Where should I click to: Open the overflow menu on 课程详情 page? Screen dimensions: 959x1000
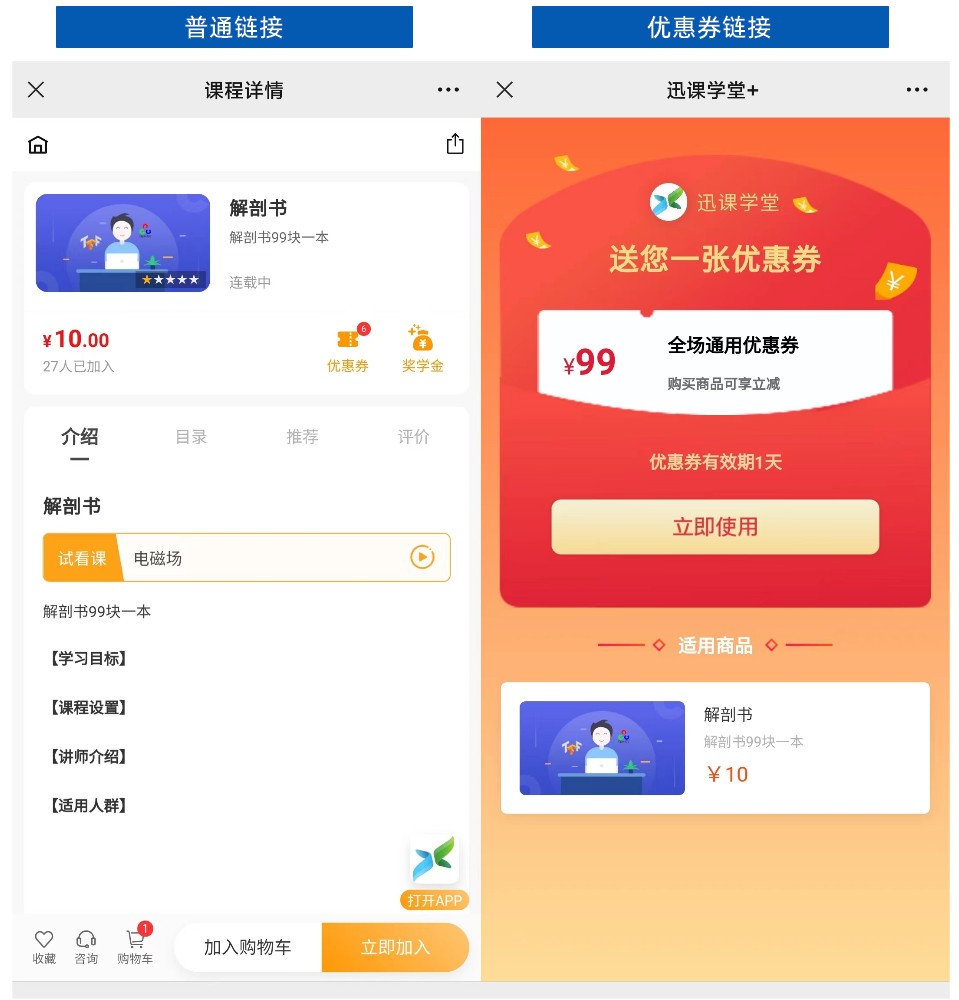tap(448, 89)
